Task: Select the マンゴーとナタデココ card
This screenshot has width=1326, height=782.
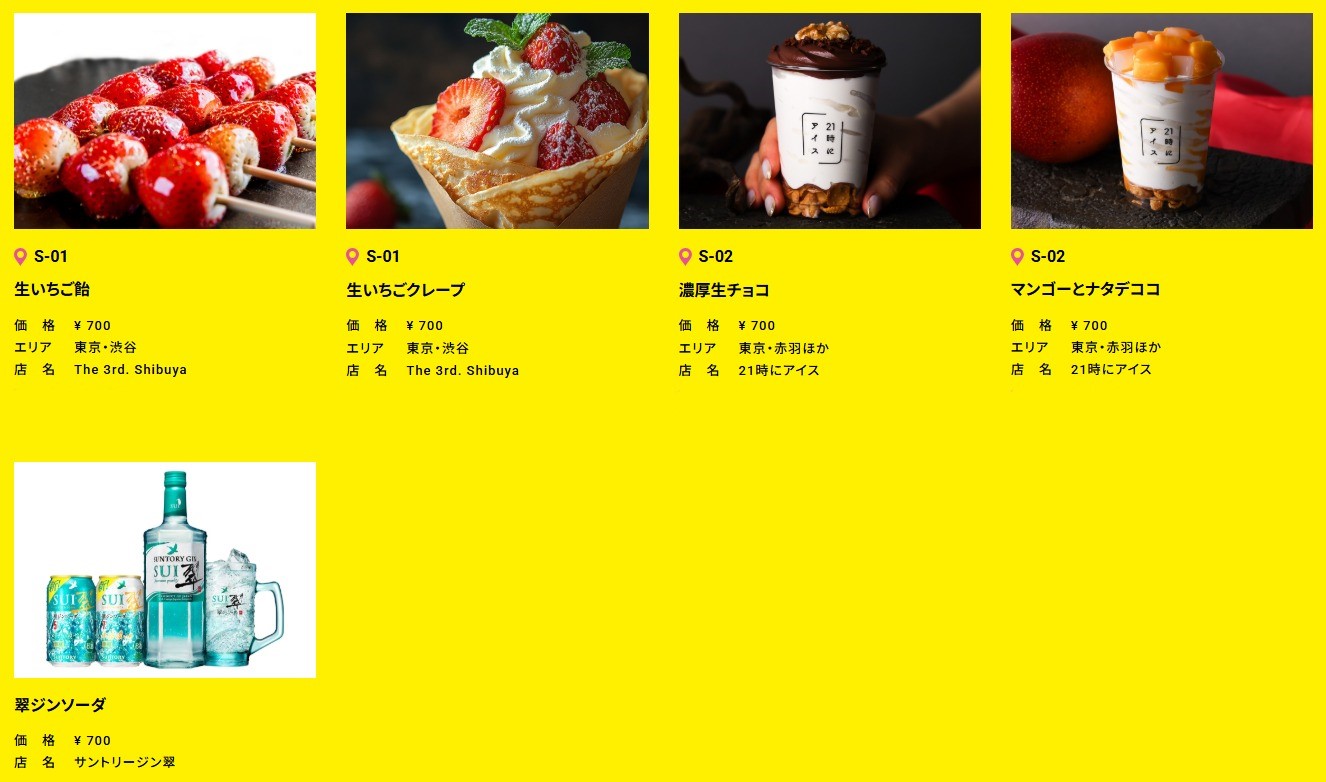Action: (x=1161, y=121)
